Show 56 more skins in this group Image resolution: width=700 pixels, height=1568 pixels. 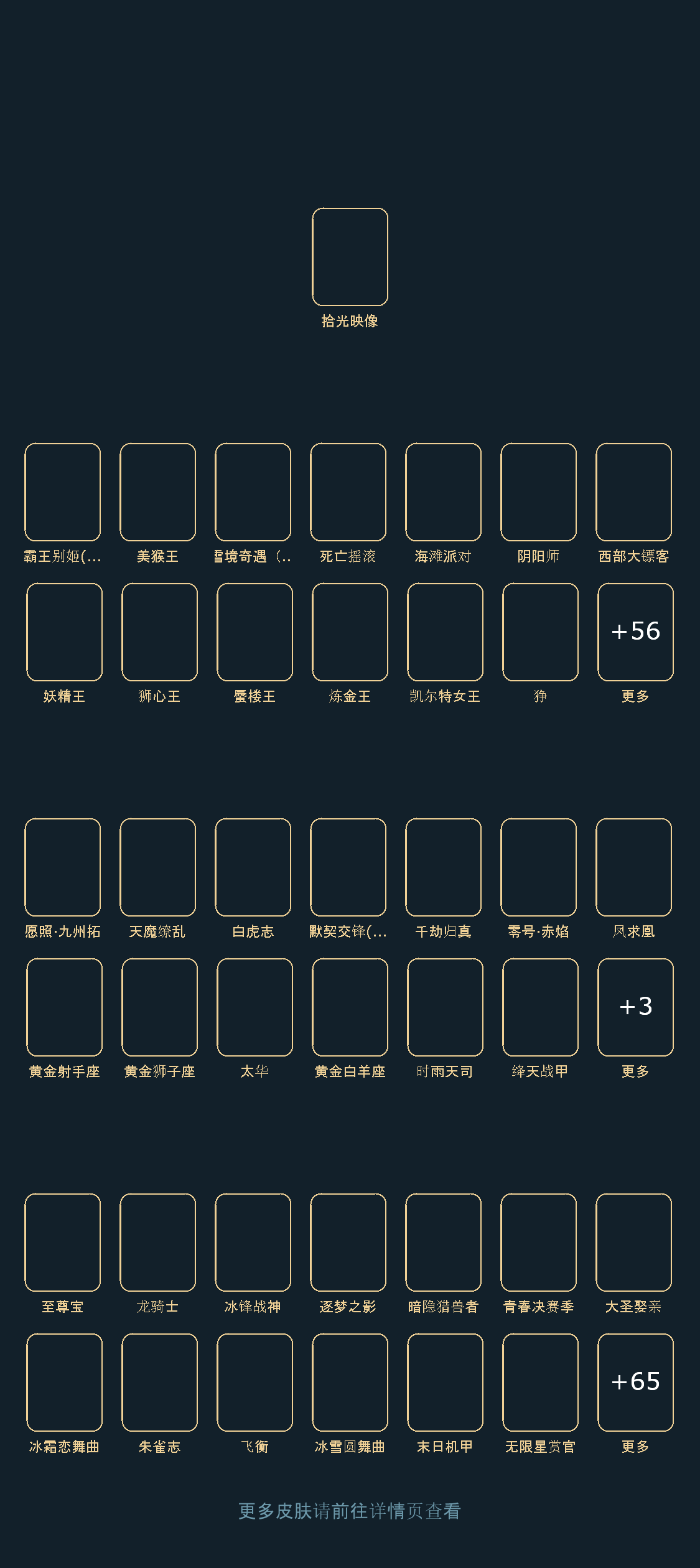[x=635, y=632]
